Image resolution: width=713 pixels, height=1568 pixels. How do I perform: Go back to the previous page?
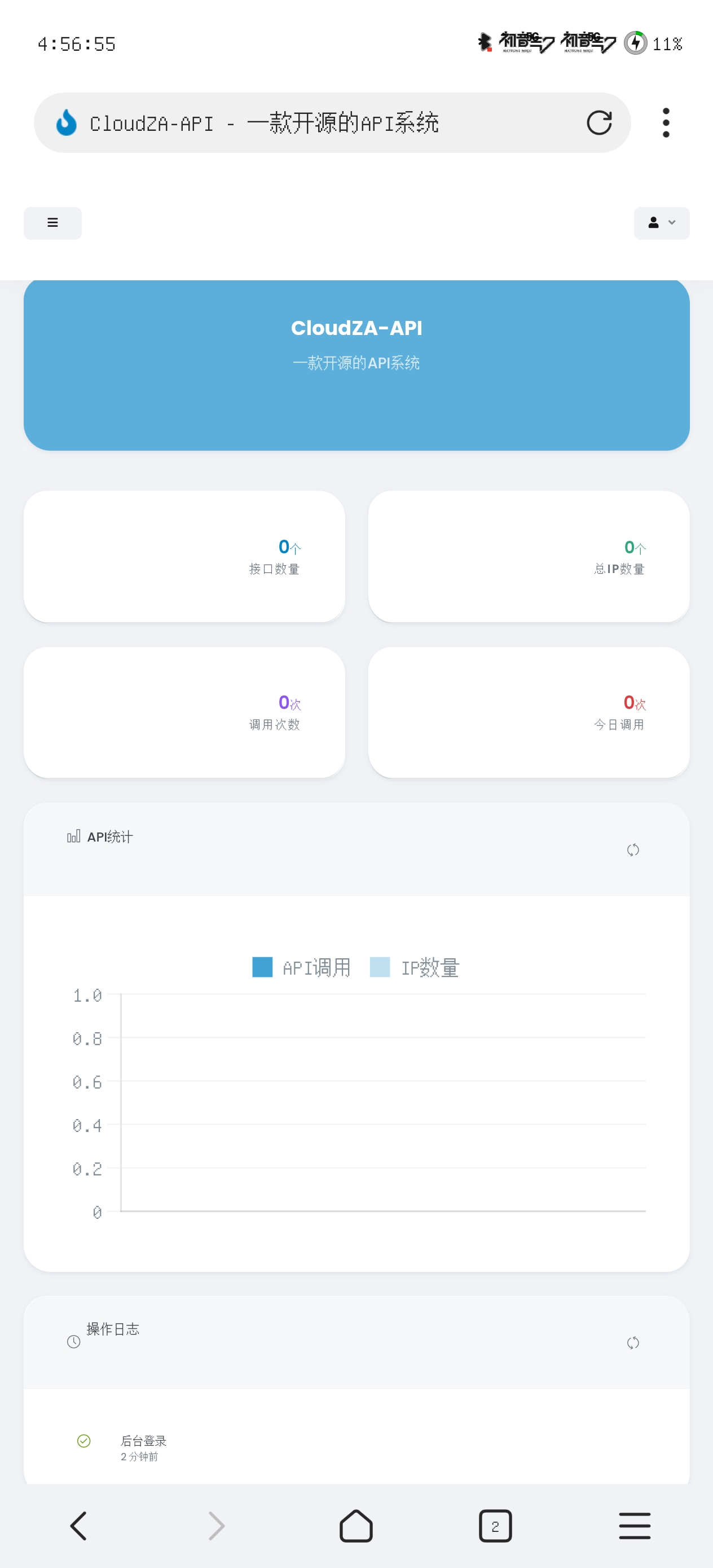[x=78, y=1525]
